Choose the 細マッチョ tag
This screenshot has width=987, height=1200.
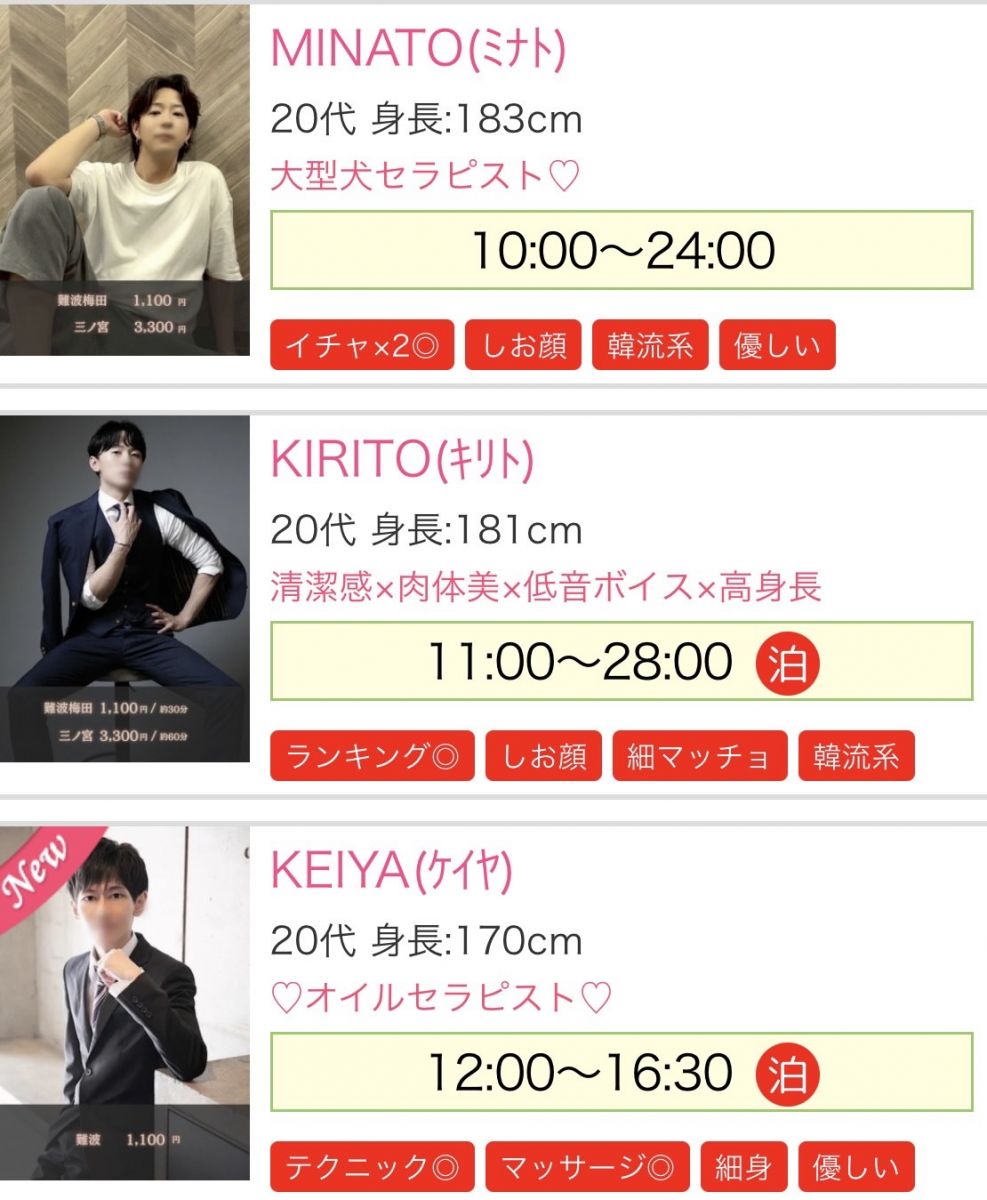pos(699,757)
